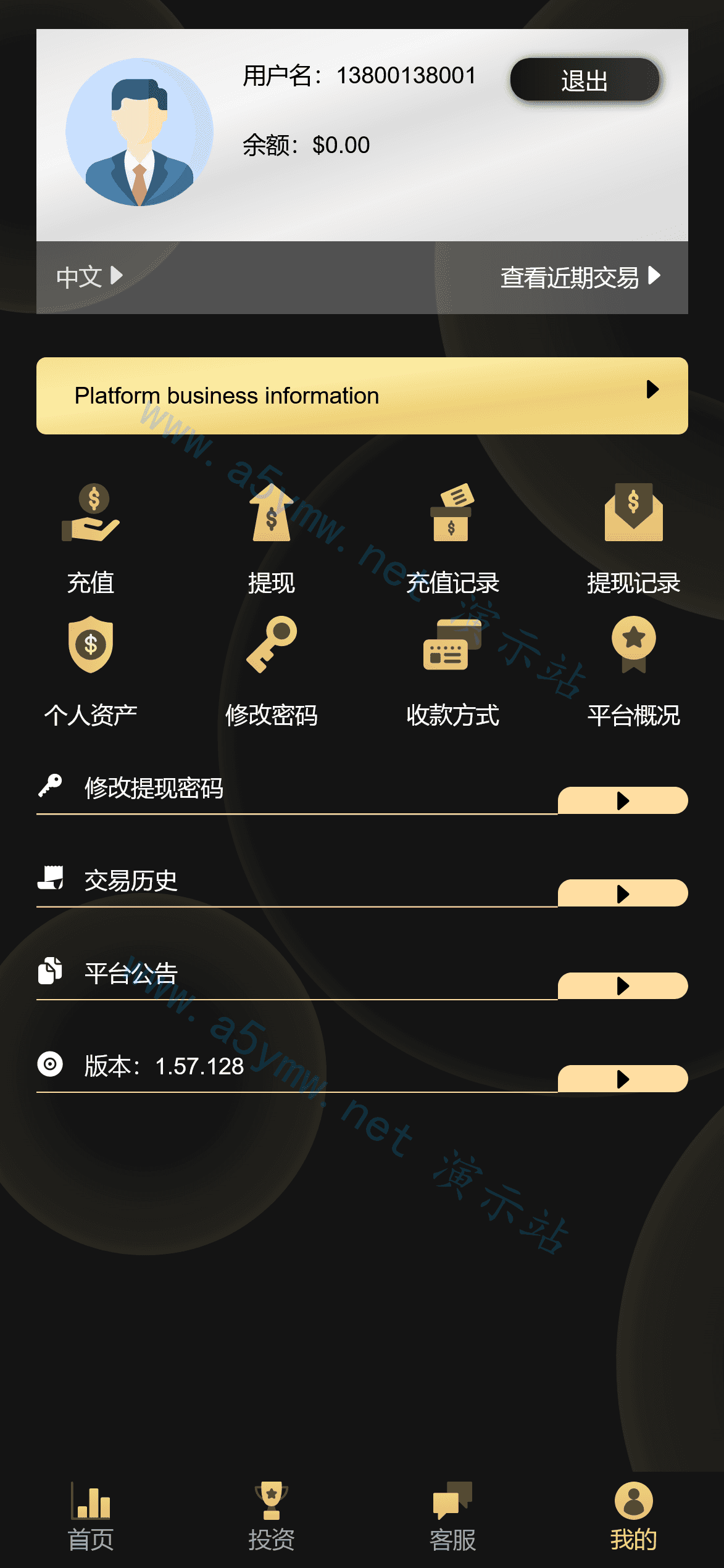
Task: Switch to the 投资 invest tab
Action: pyautogui.click(x=272, y=1517)
